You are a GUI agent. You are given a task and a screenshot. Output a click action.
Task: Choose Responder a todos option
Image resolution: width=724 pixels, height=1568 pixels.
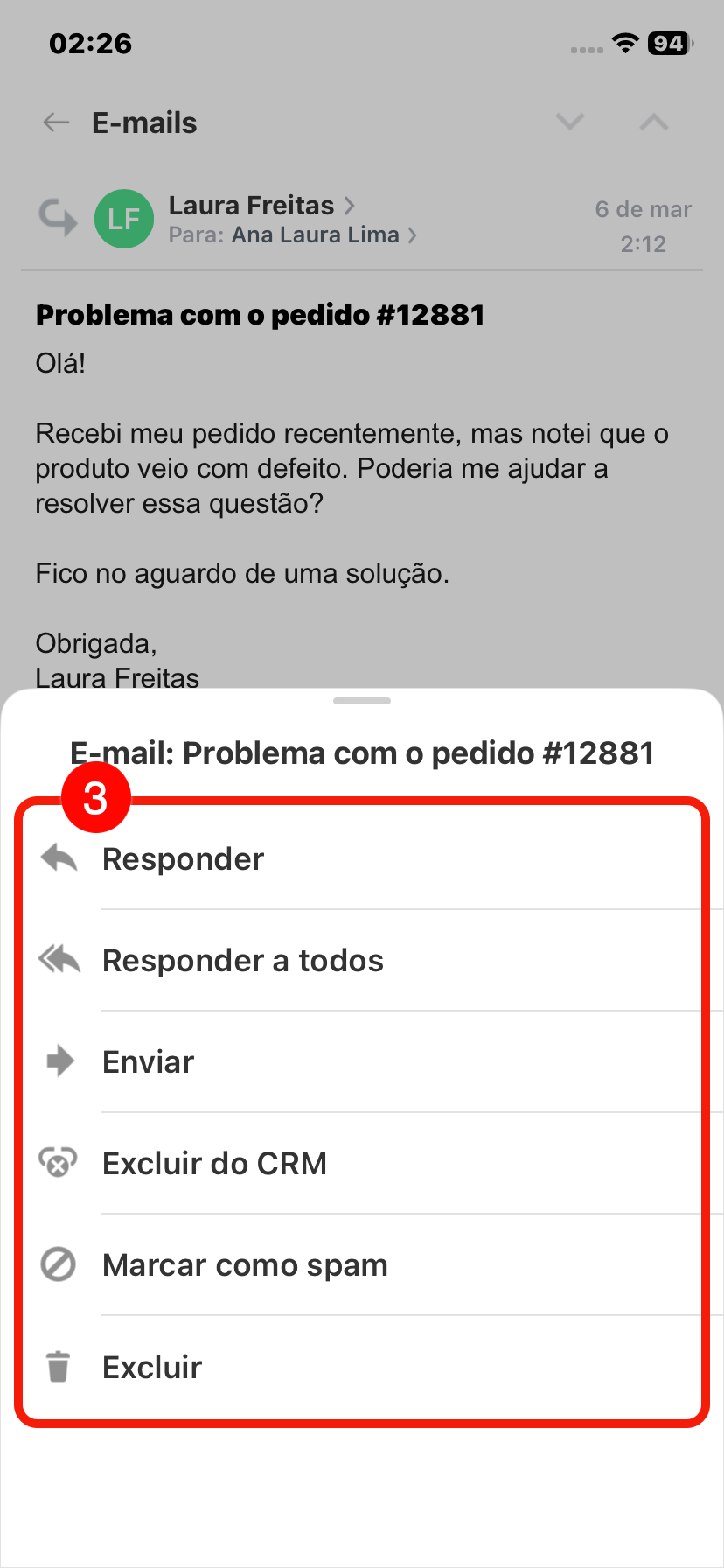(x=243, y=961)
